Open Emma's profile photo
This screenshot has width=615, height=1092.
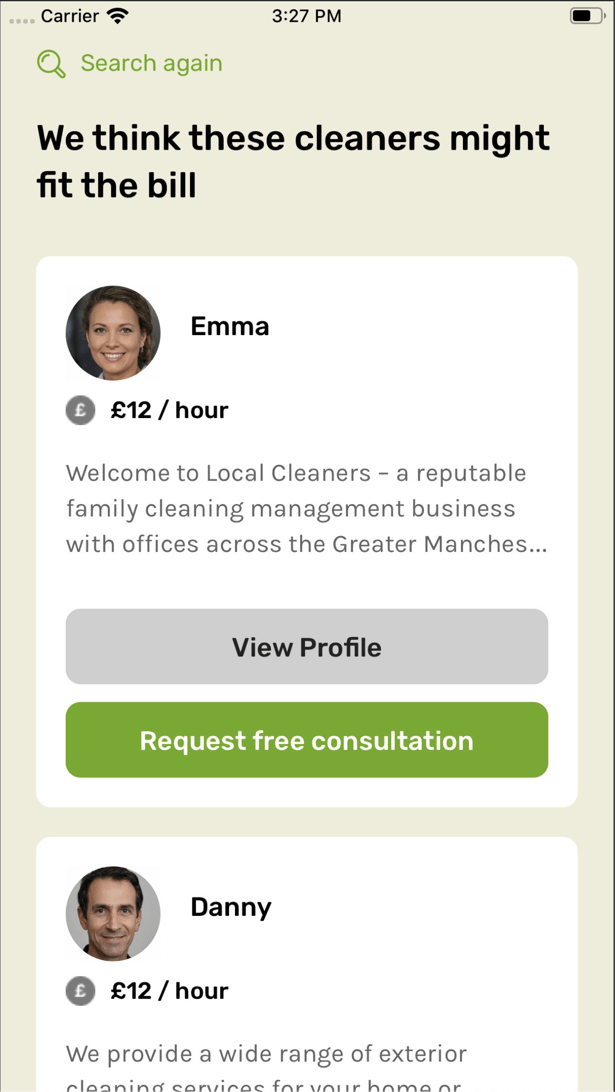tap(113, 333)
